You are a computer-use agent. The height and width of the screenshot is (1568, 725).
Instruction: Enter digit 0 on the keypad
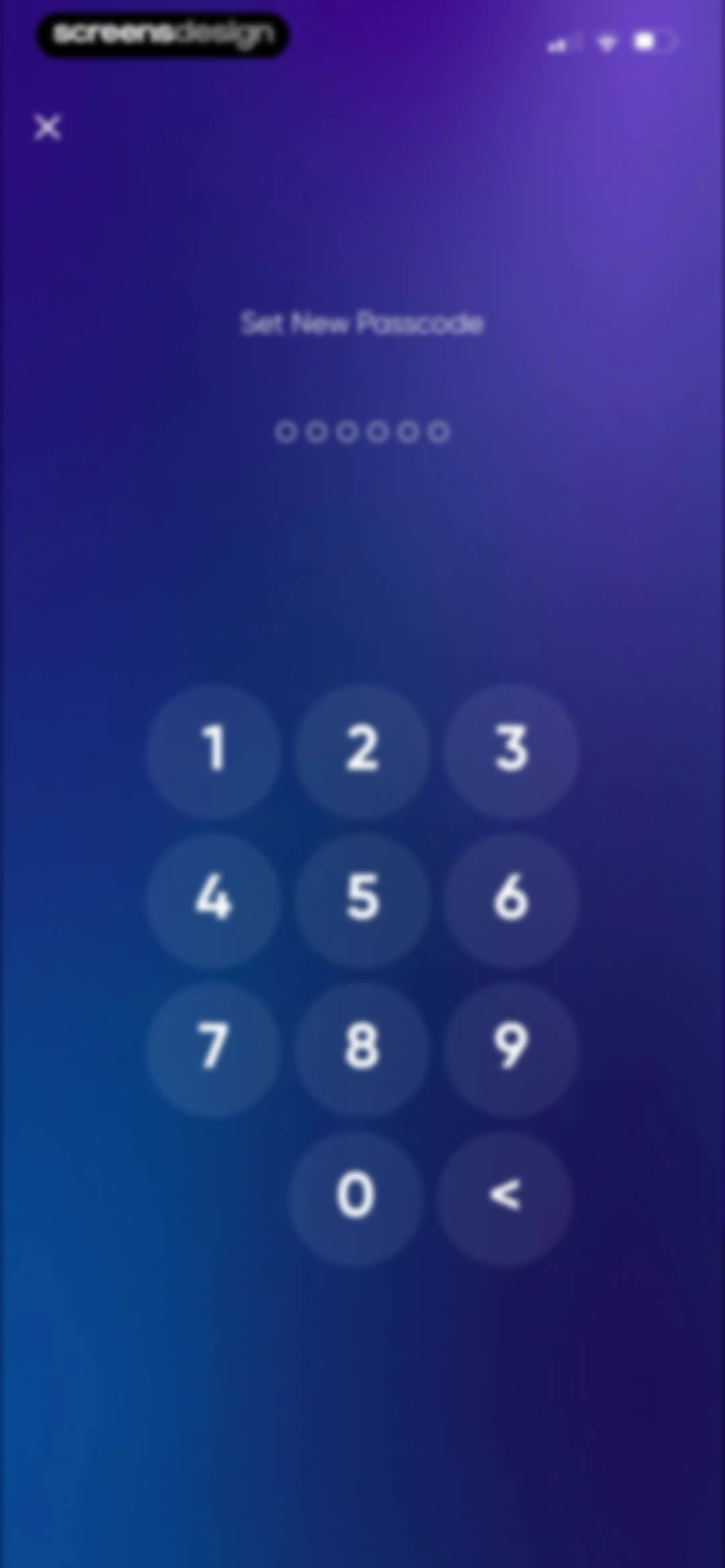pyautogui.click(x=355, y=1197)
